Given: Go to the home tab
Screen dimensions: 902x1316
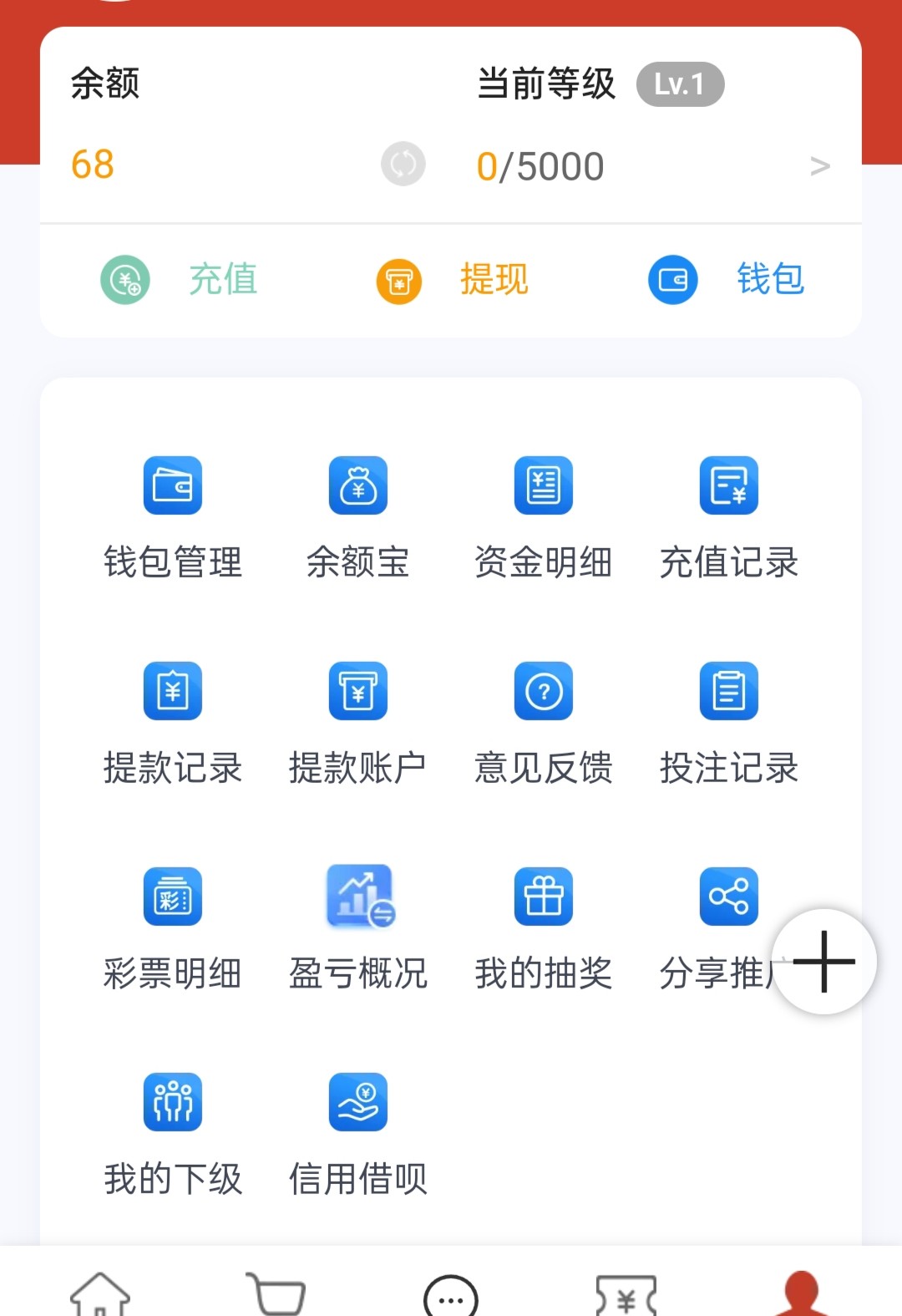Looking at the screenshot, I should [x=100, y=1293].
